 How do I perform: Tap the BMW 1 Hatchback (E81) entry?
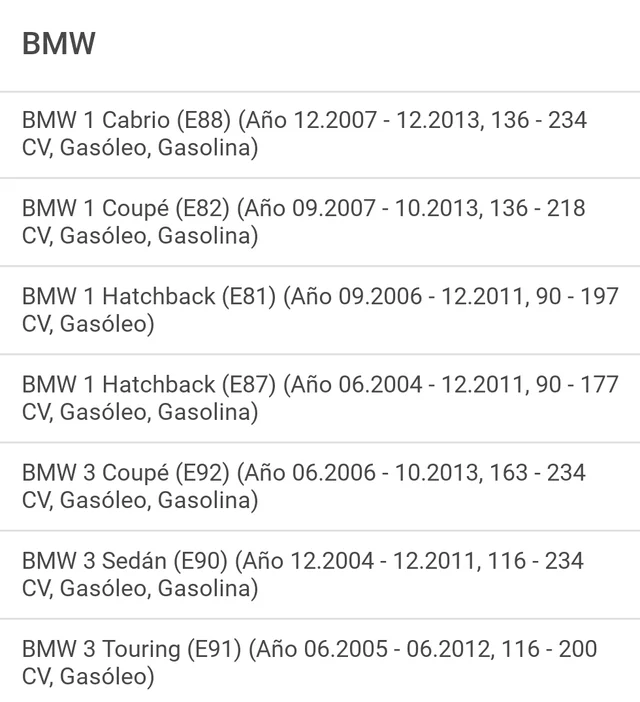point(320,310)
